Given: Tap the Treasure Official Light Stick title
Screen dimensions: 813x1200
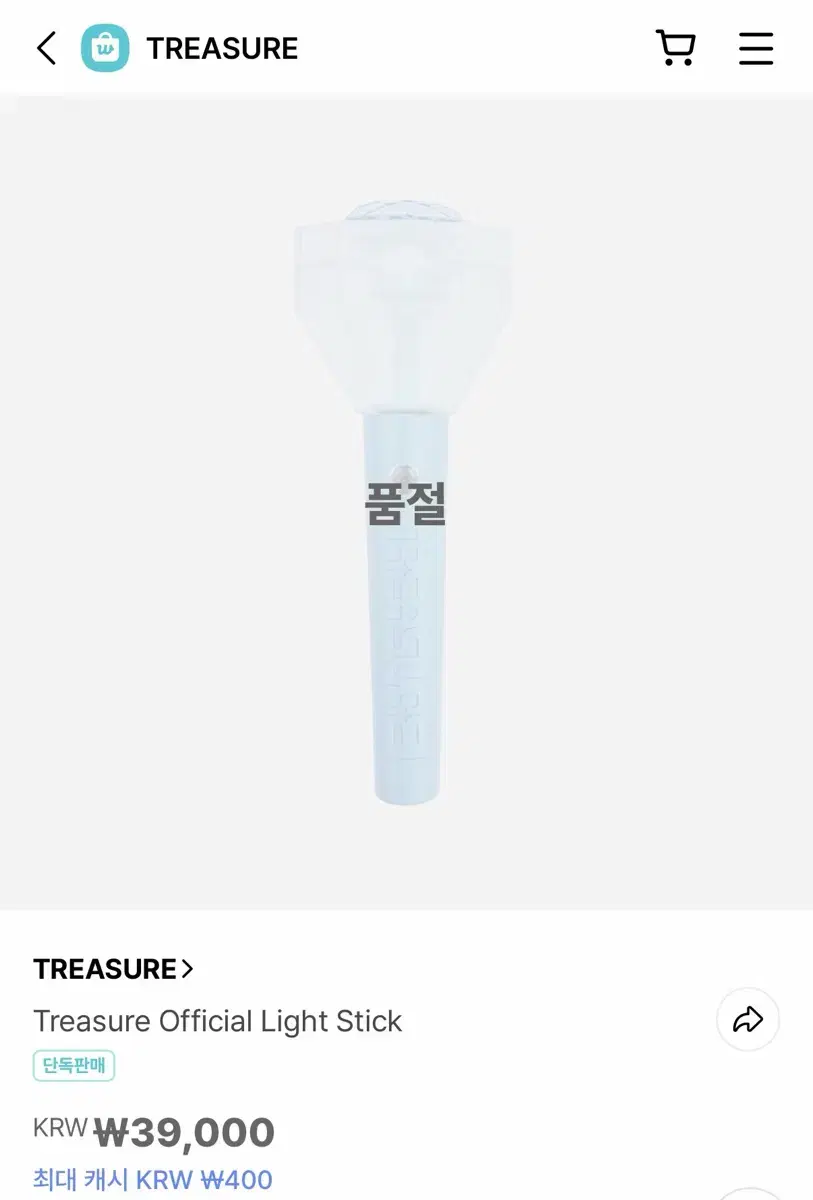Looking at the screenshot, I should point(217,1021).
